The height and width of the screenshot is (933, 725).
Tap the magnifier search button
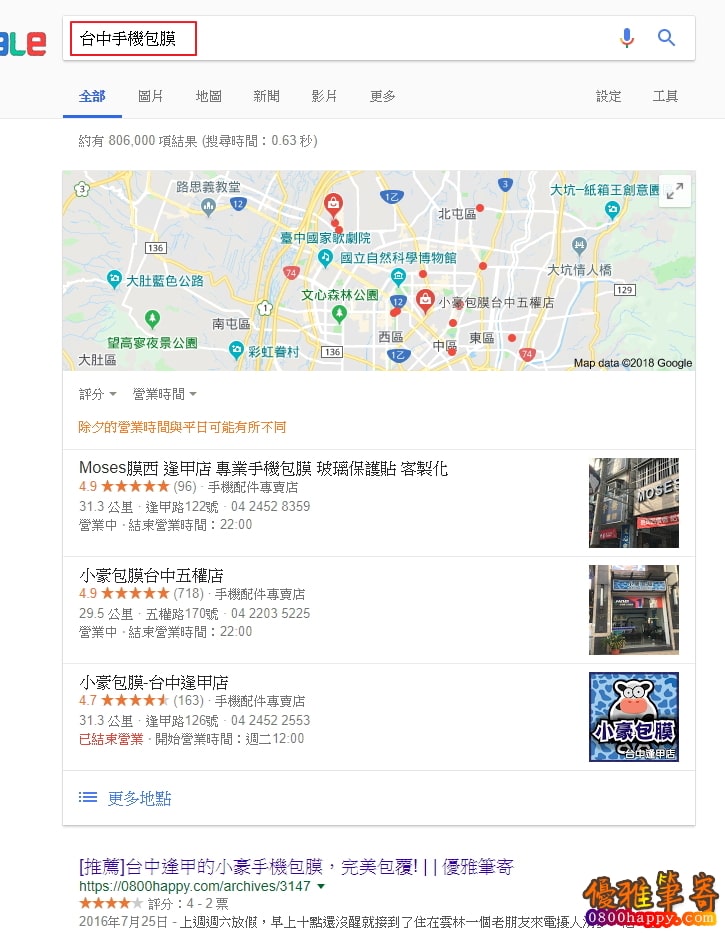click(x=667, y=38)
